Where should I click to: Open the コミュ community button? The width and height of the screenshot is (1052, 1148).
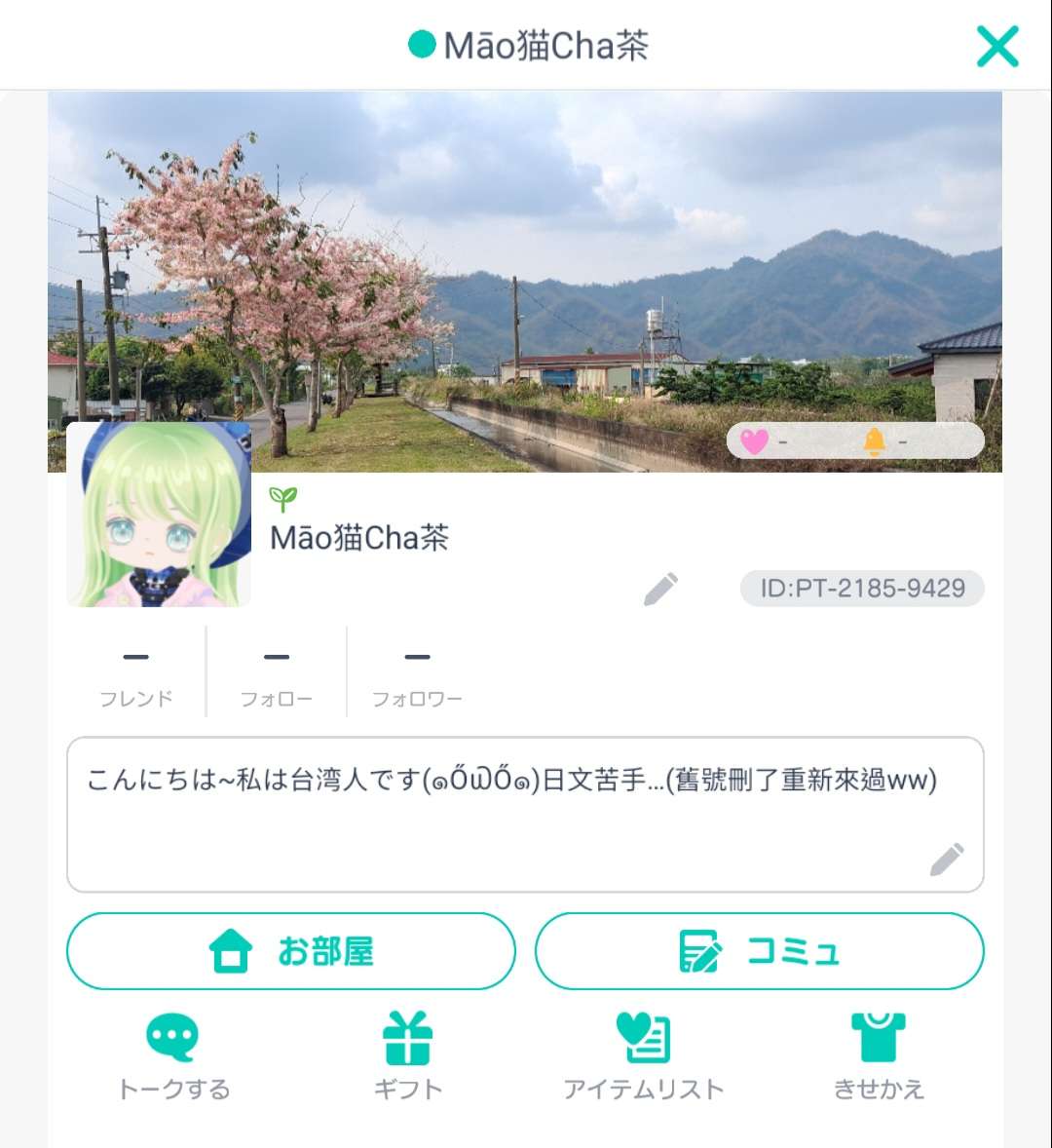pyautogui.click(x=760, y=951)
